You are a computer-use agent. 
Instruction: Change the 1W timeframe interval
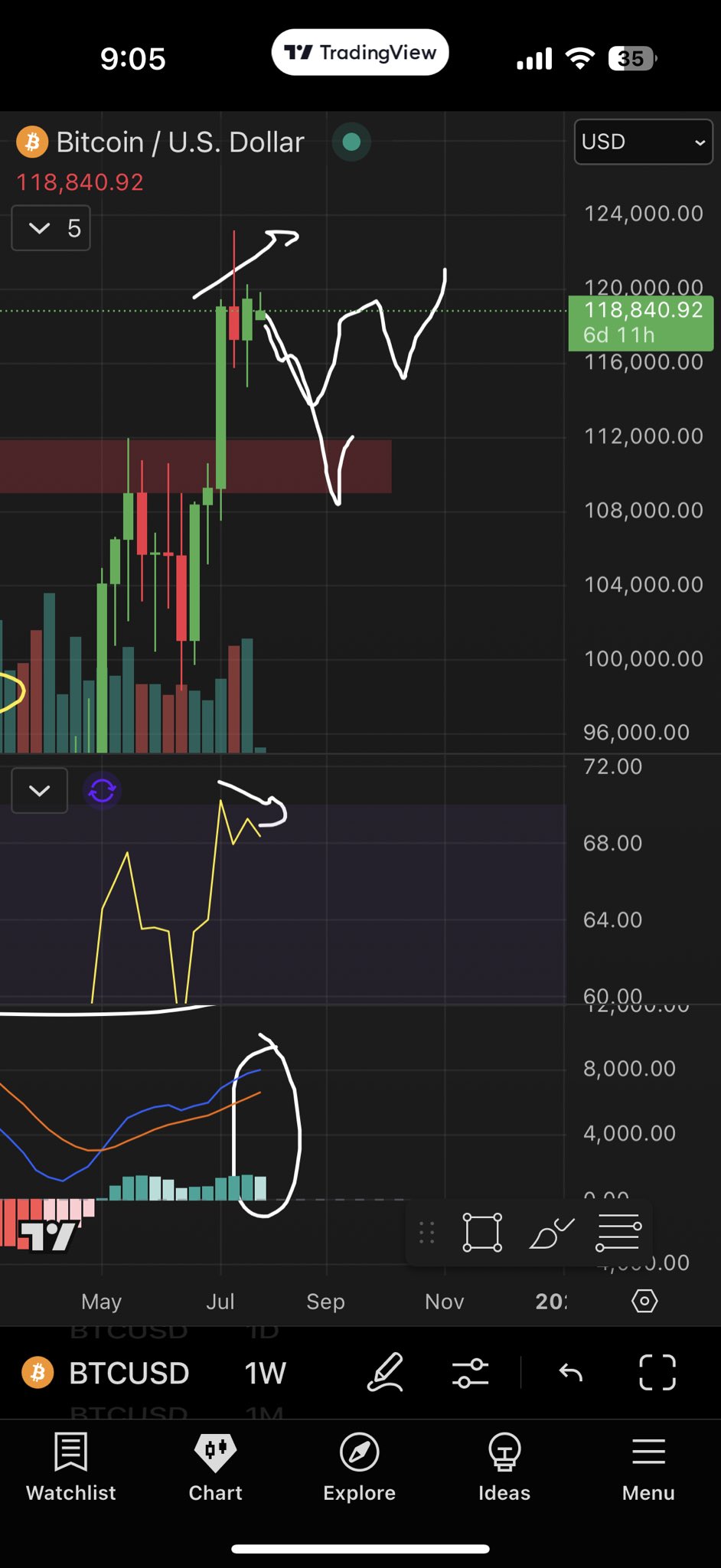(265, 1373)
